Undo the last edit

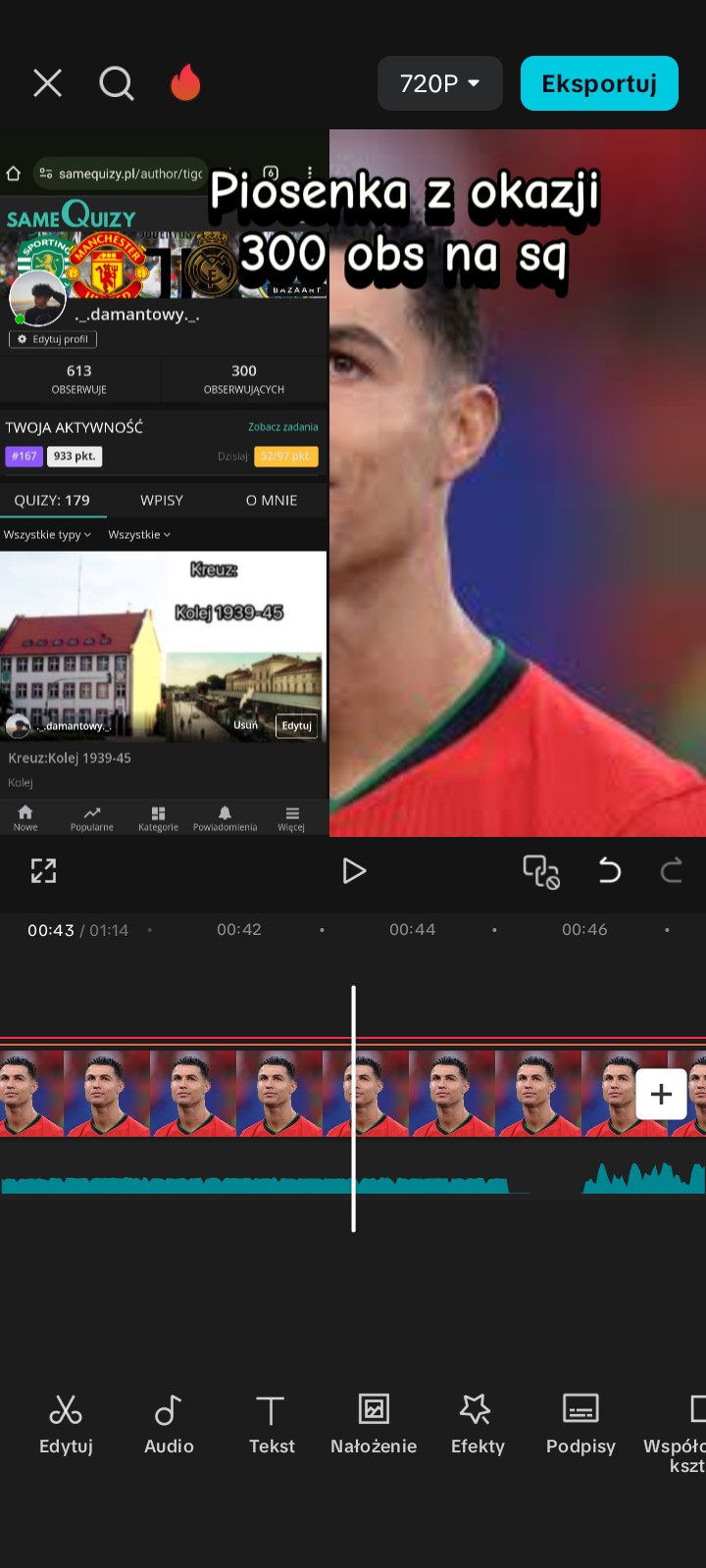click(x=609, y=870)
